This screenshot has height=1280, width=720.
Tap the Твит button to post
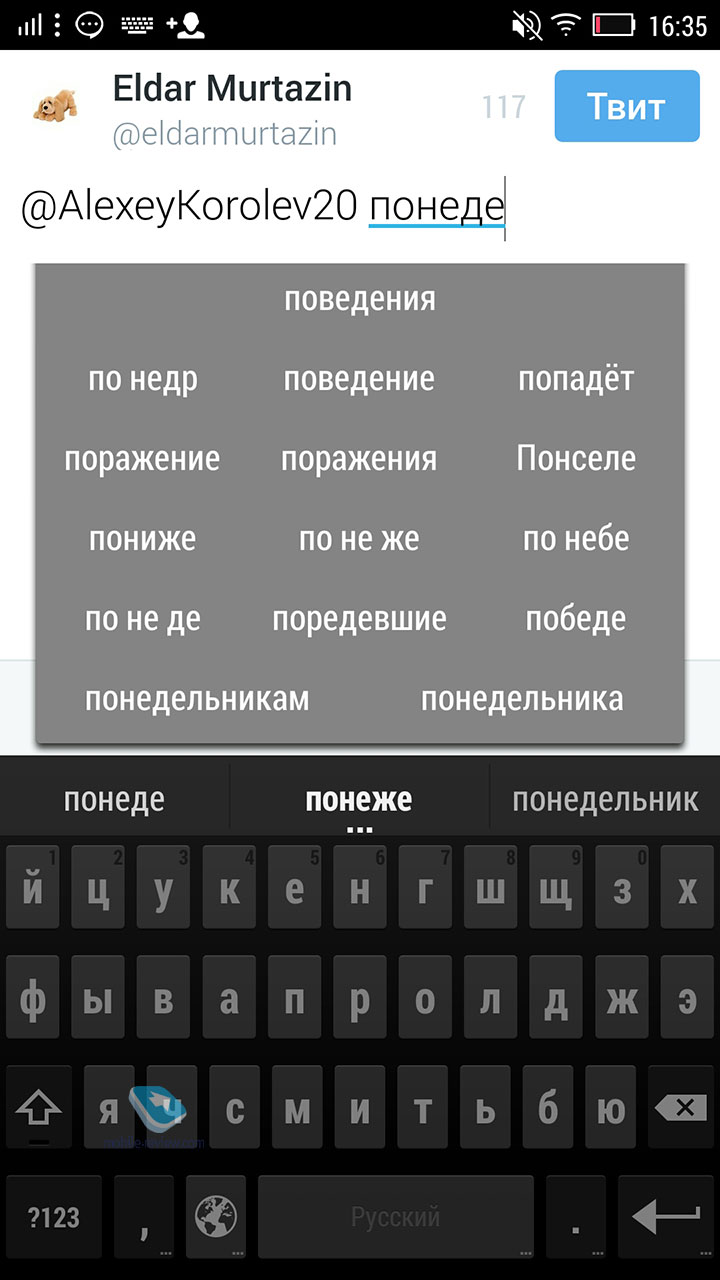(x=626, y=107)
